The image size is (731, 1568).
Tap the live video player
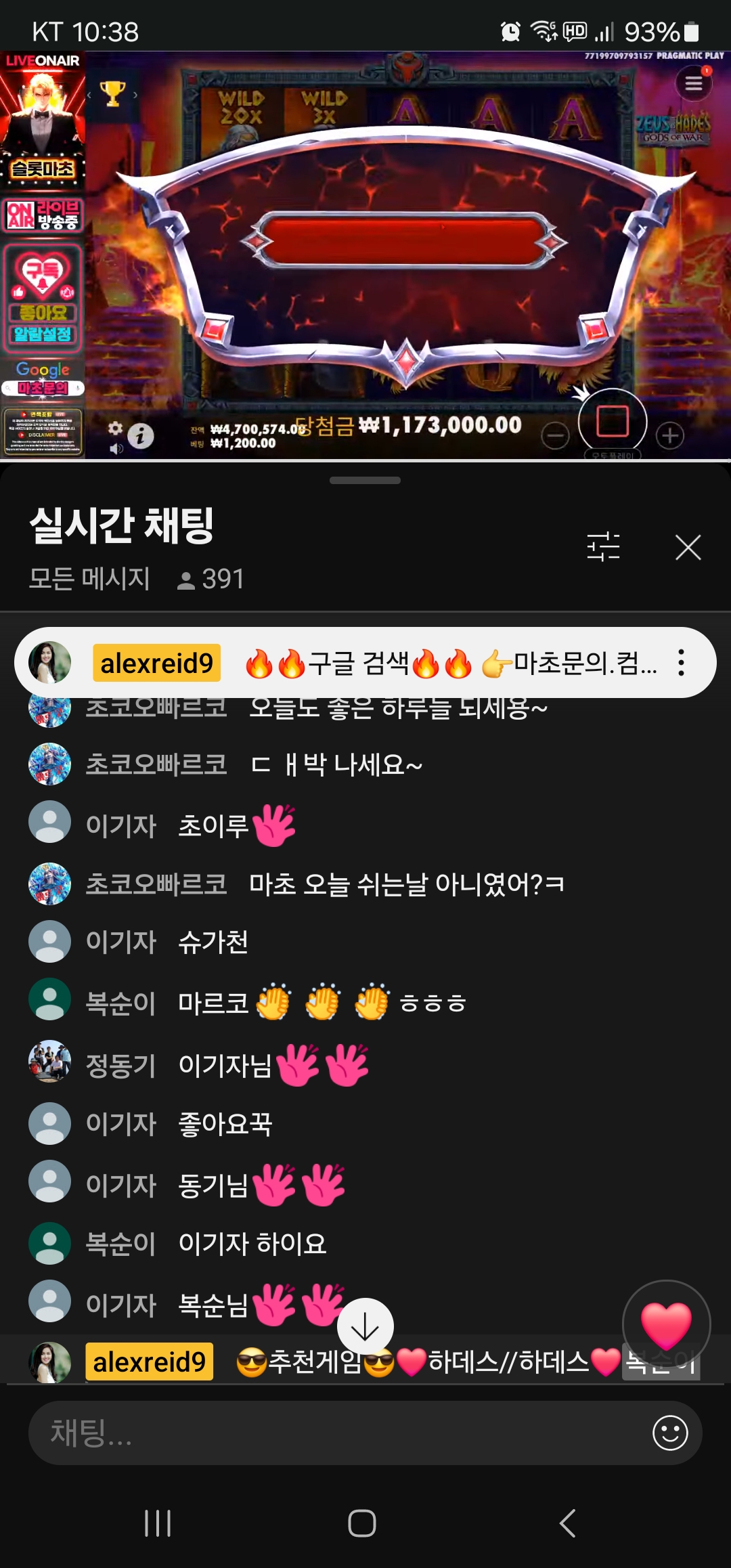pos(365,256)
